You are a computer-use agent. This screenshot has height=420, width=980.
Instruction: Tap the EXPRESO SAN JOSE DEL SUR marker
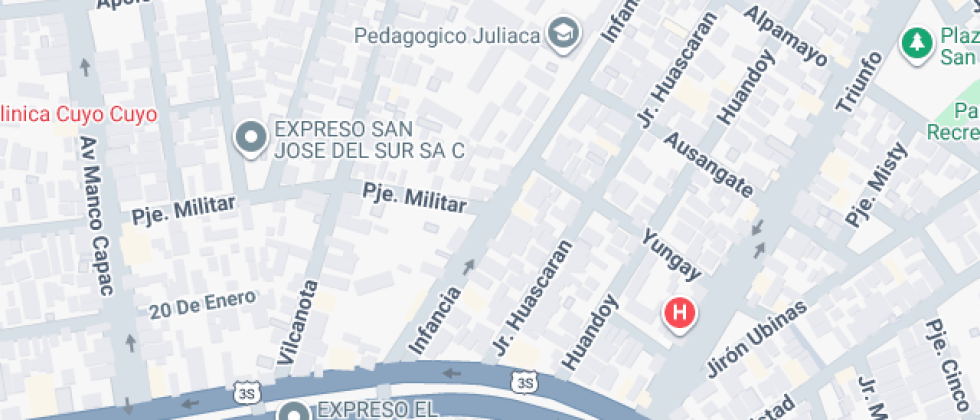pos(250,139)
